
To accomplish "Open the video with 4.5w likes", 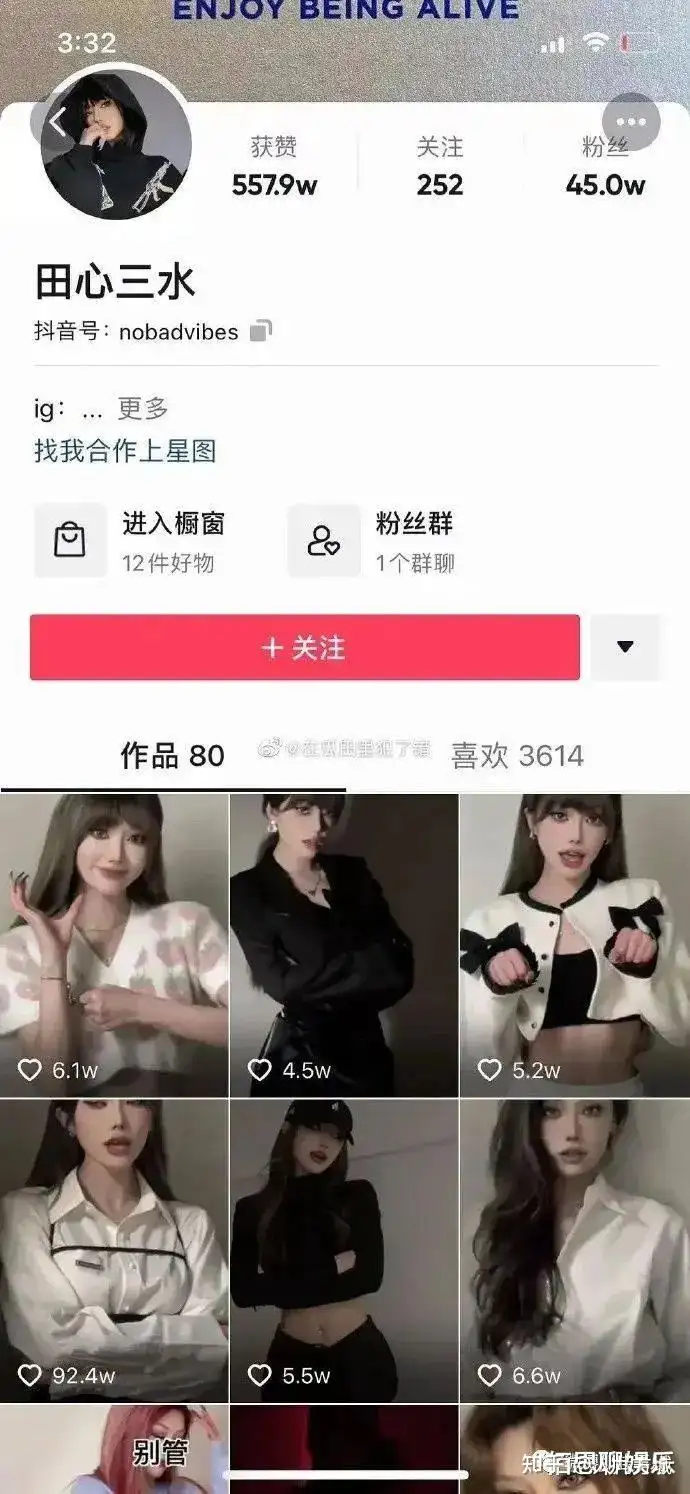I will (344, 945).
